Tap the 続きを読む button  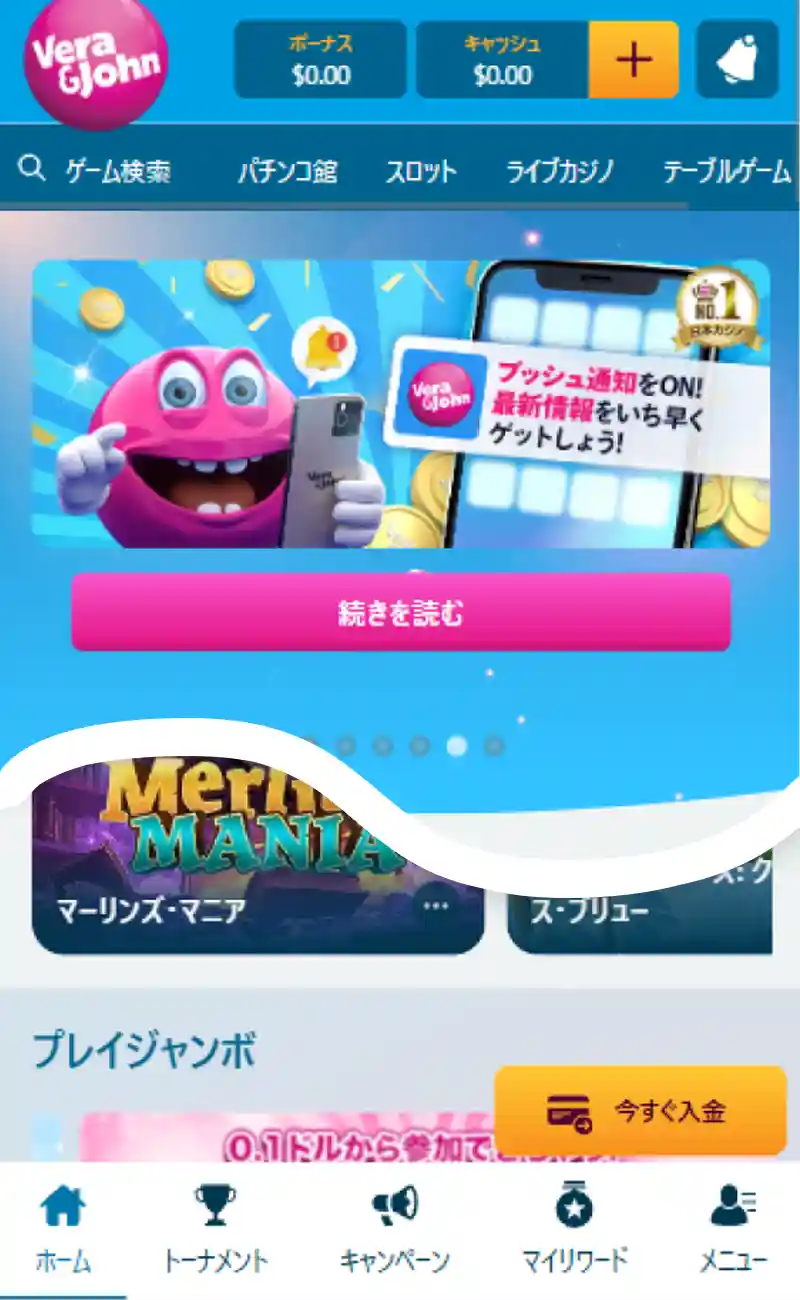tap(400, 613)
